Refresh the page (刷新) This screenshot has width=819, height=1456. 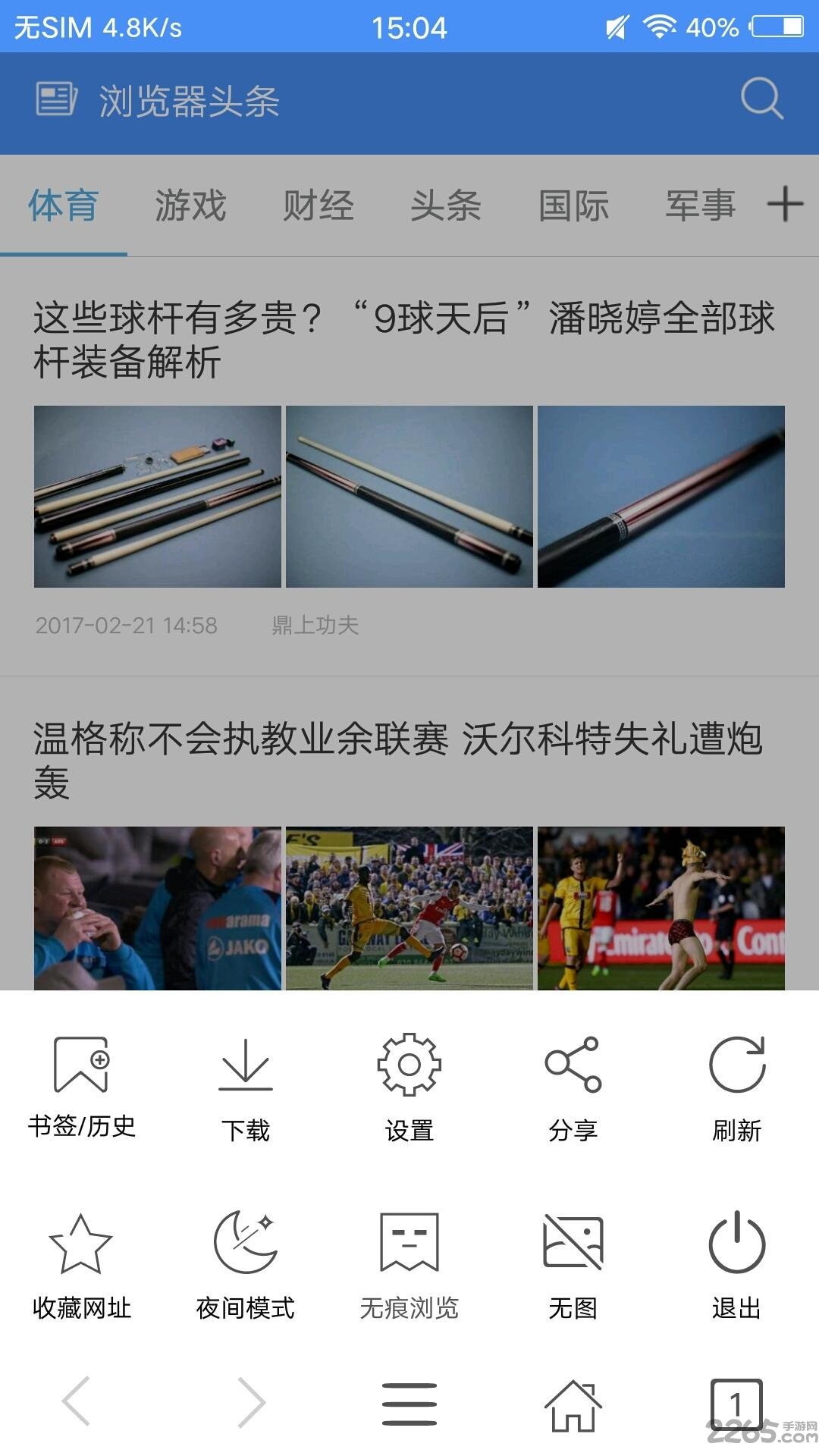pos(736,1084)
